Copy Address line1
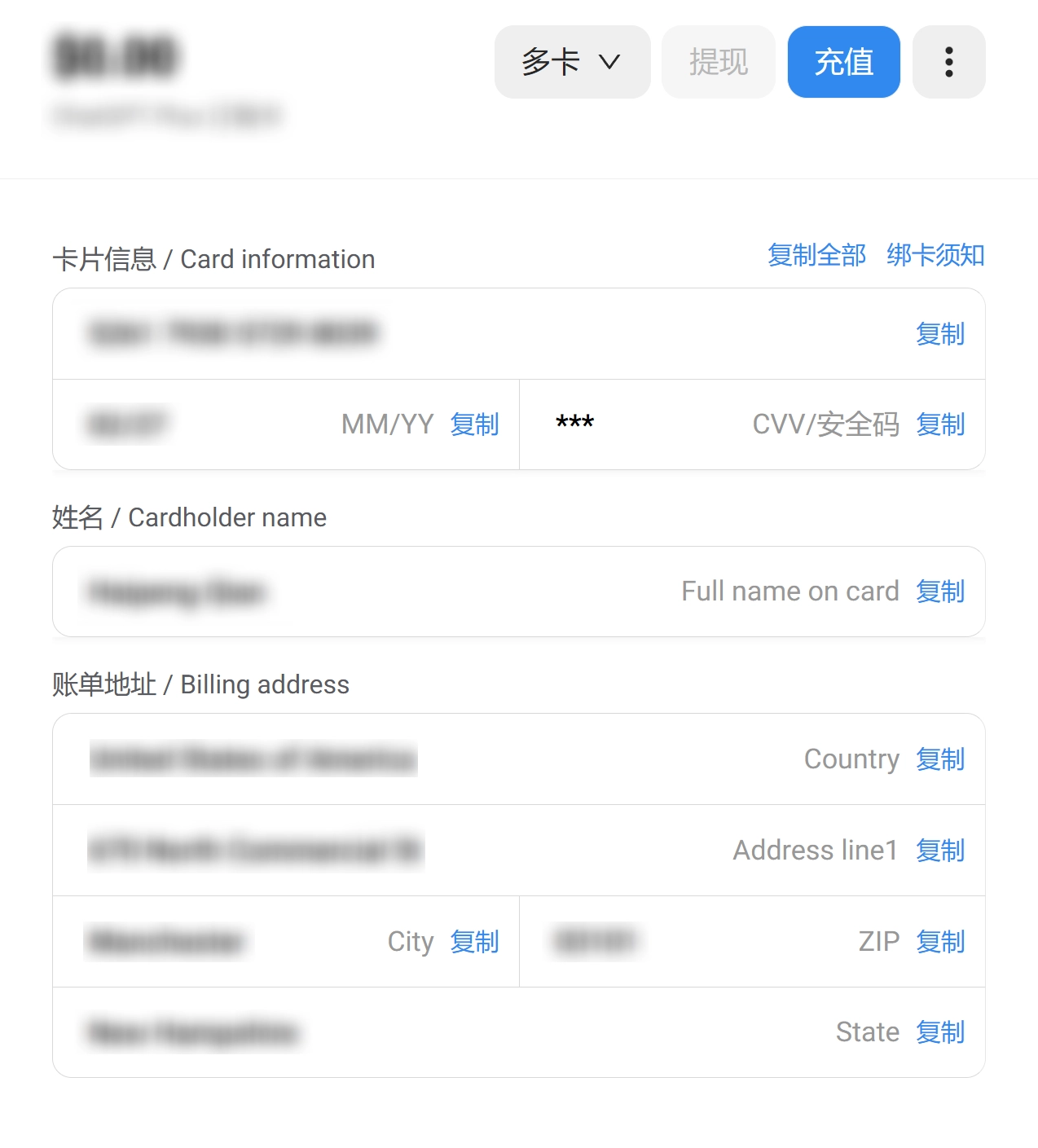This screenshot has width=1038, height=1148. click(x=939, y=851)
